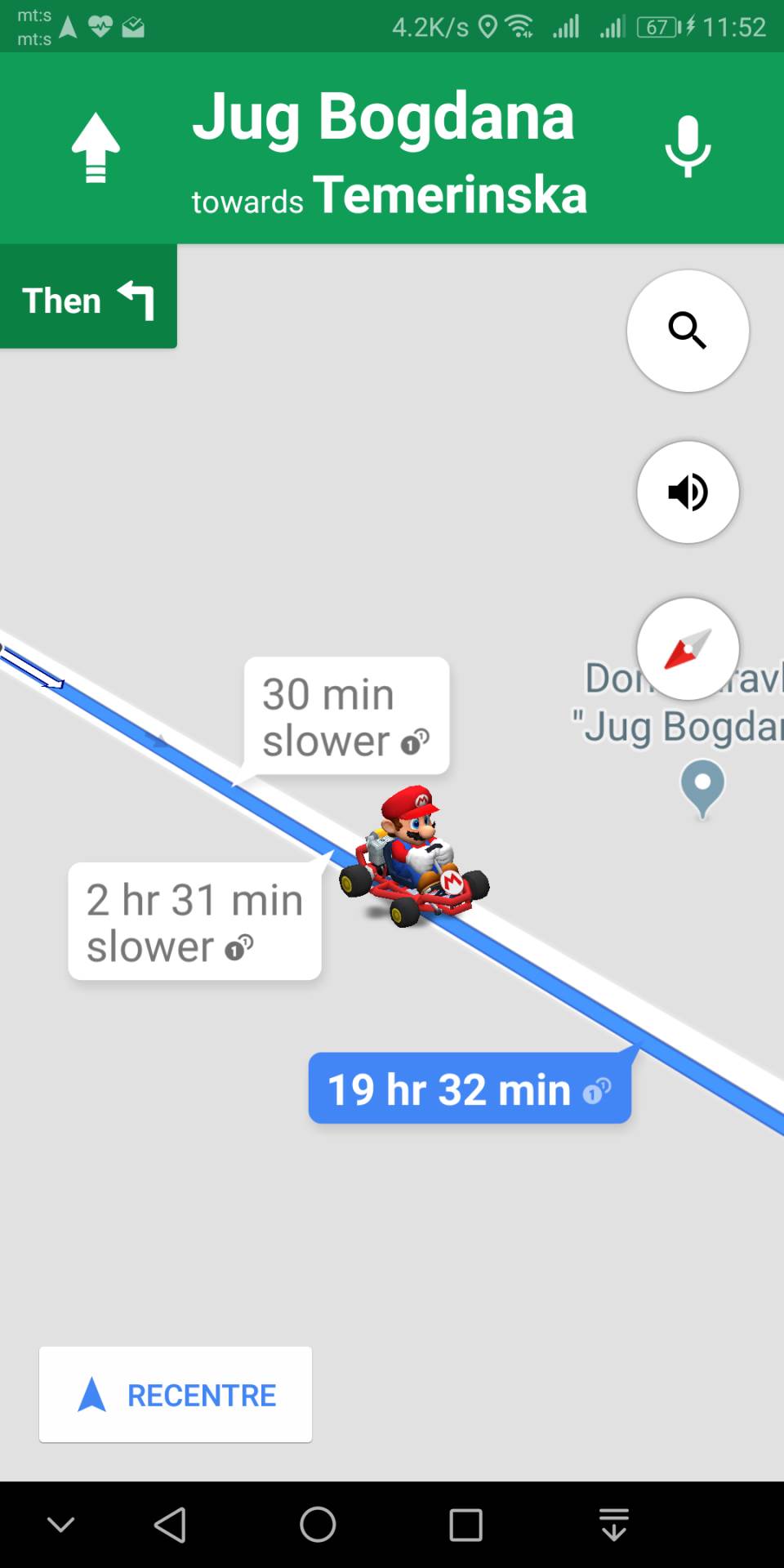Screen dimensions: 784x1568
Task: Go to the home screen
Action: tap(318, 1525)
